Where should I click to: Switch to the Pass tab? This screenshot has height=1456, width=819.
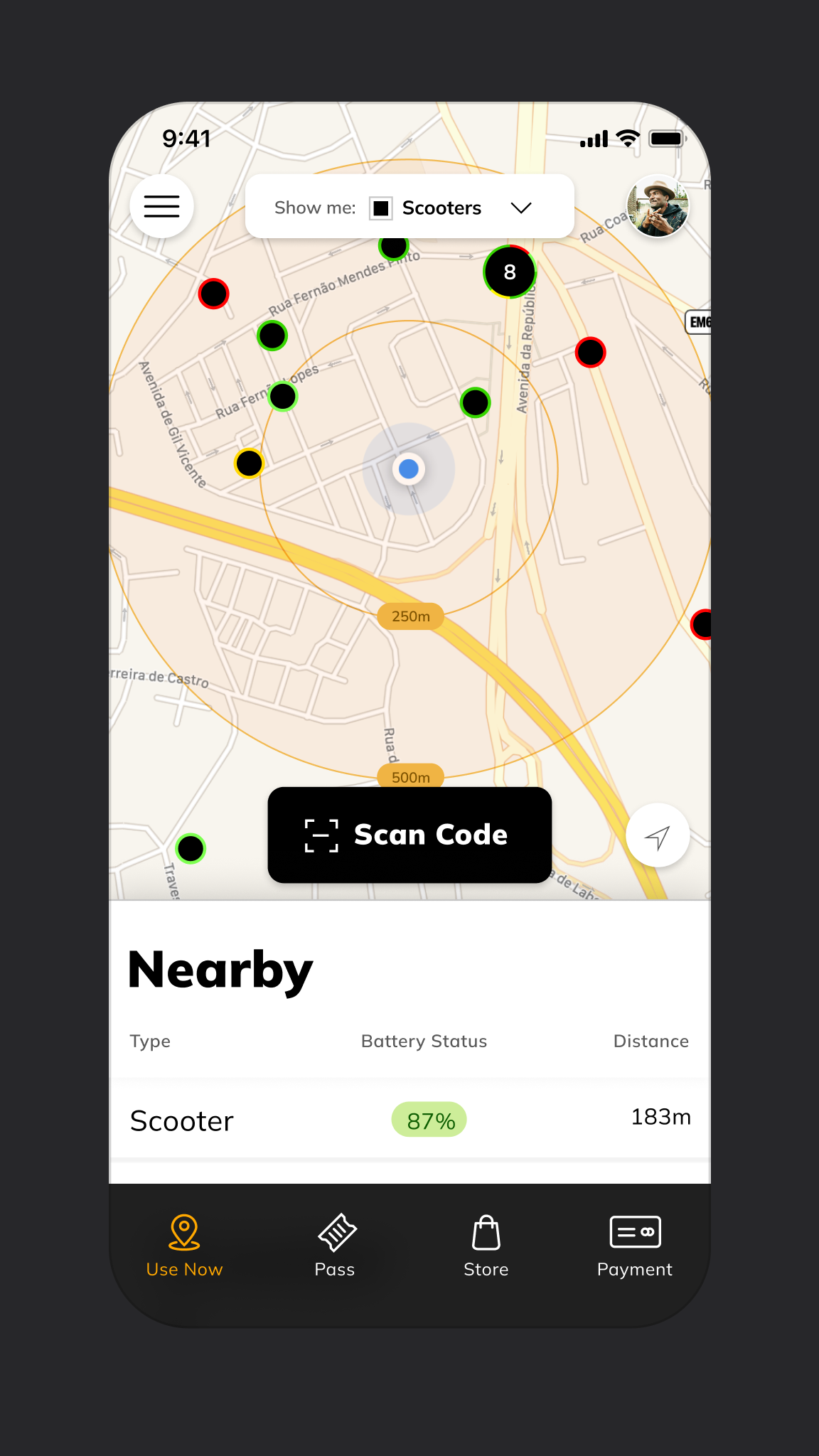click(335, 1246)
